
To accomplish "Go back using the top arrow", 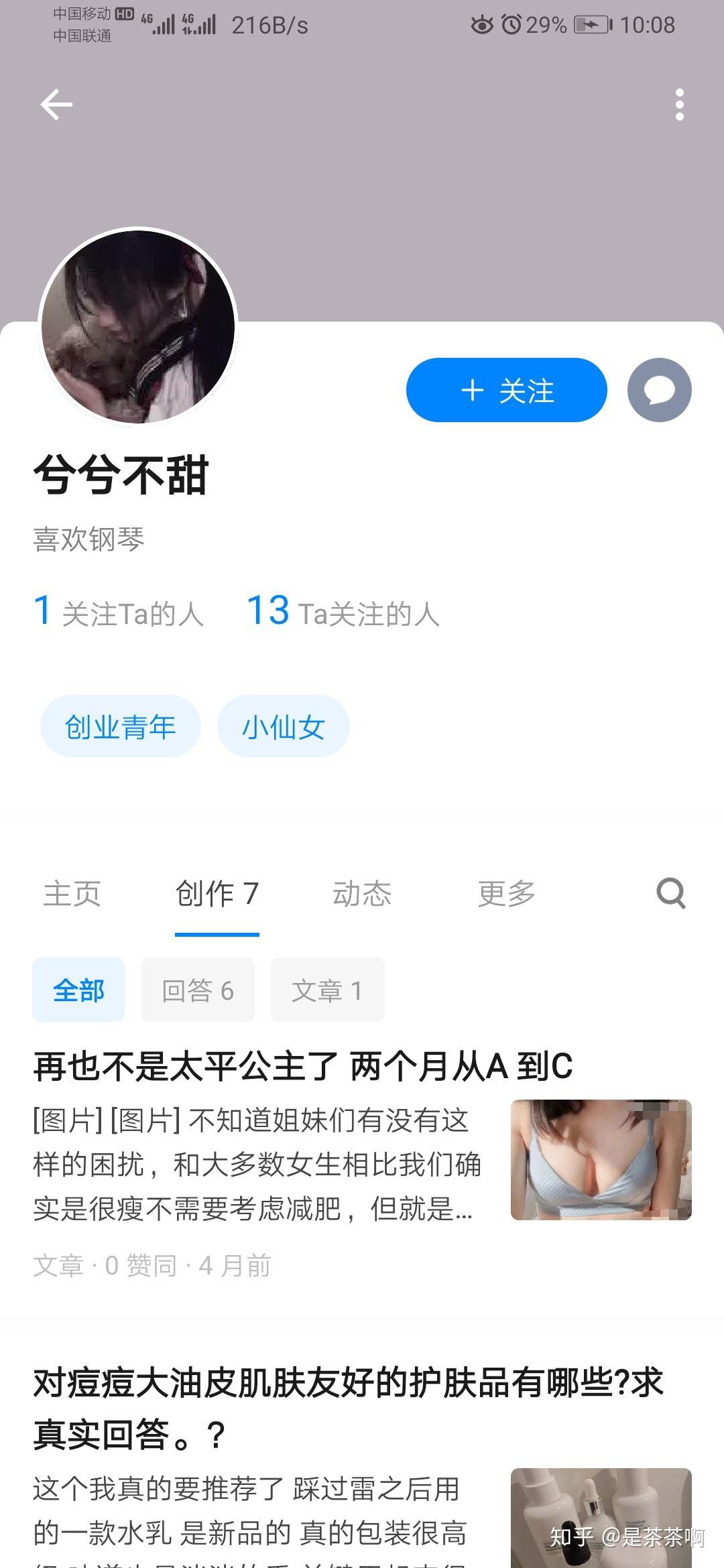I will 56,105.
